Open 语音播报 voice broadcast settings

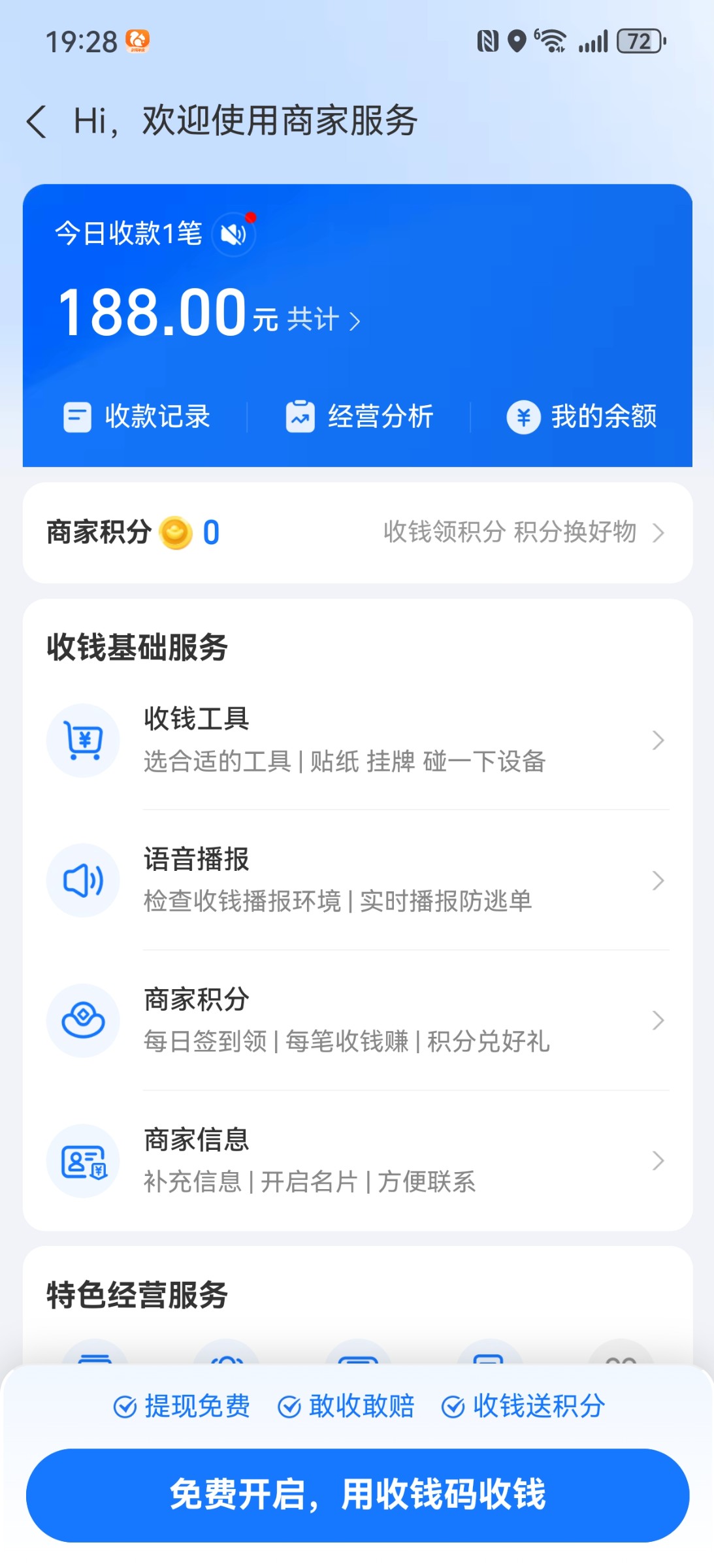tap(357, 880)
